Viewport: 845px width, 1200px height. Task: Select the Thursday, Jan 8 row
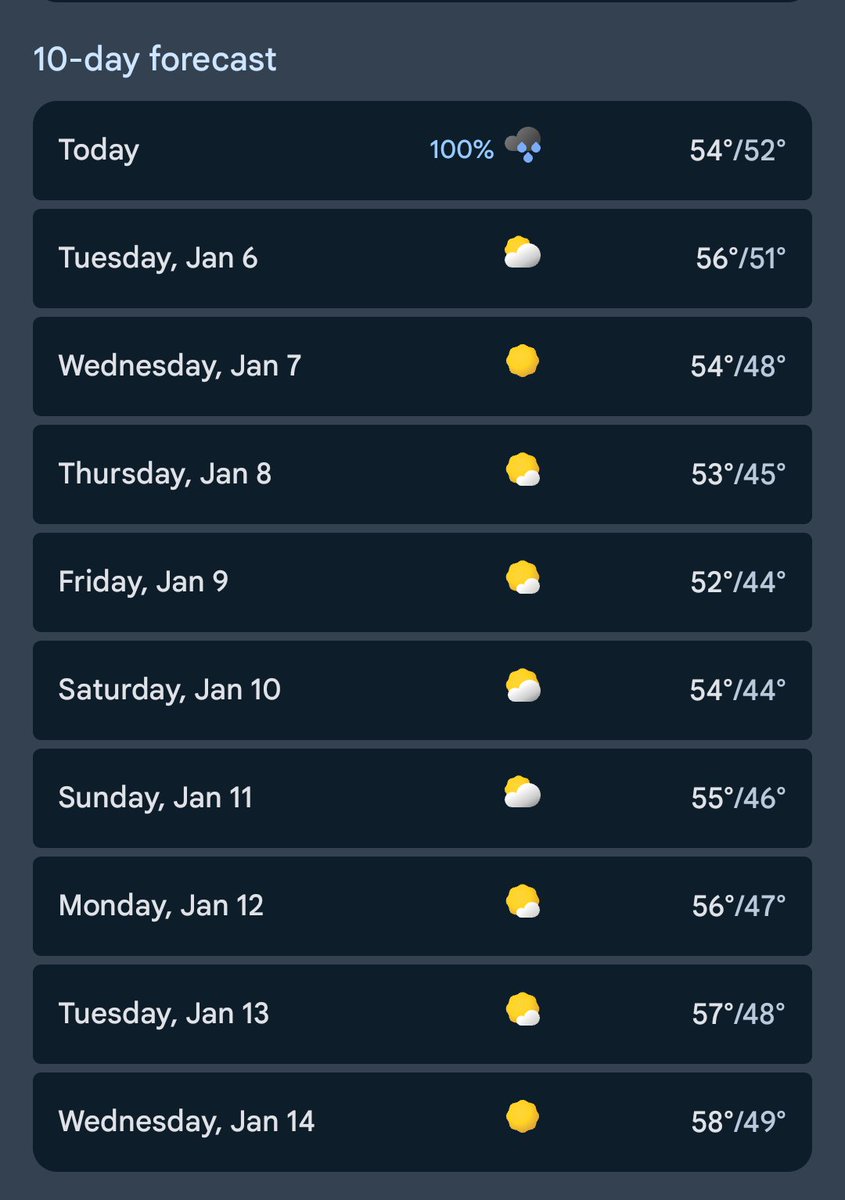(422, 474)
